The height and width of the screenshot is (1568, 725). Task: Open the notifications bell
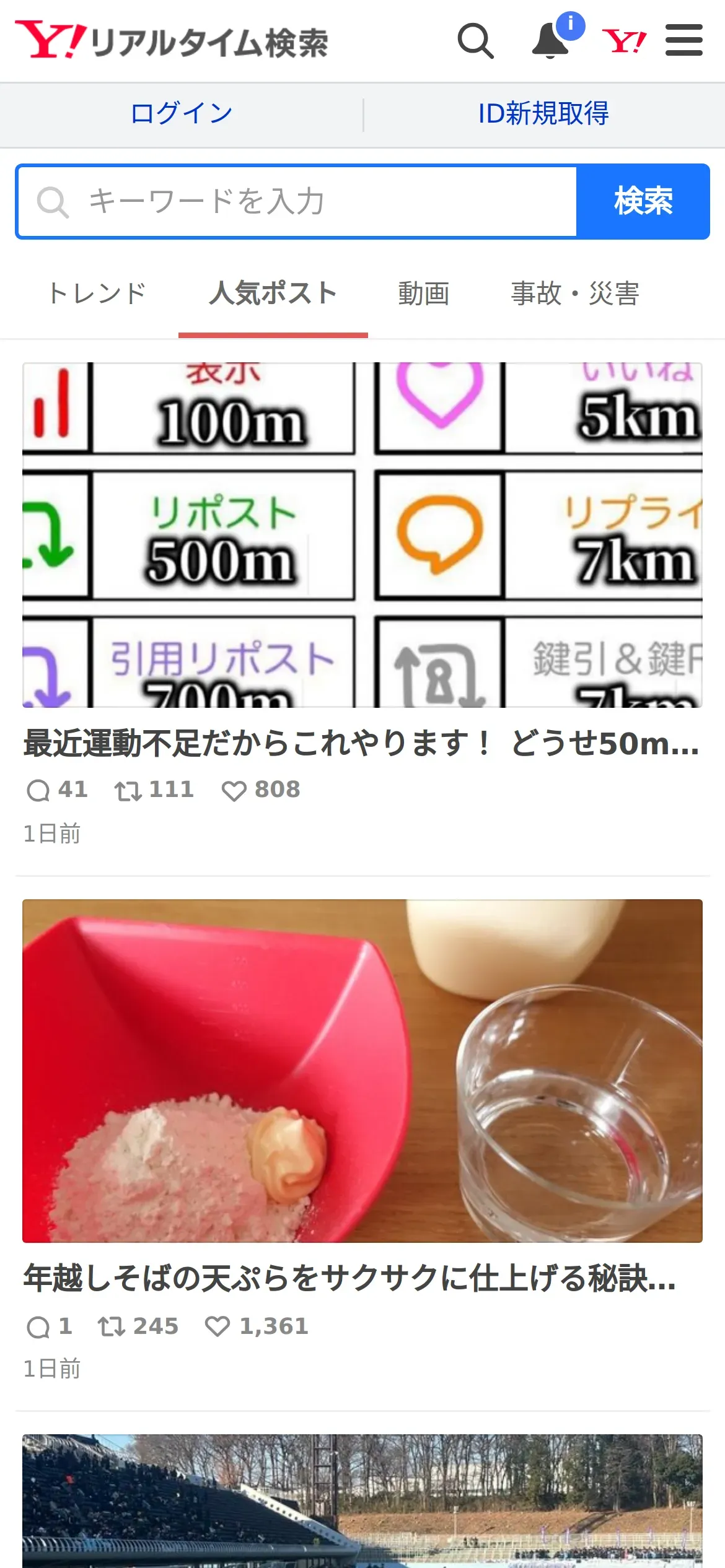[551, 41]
